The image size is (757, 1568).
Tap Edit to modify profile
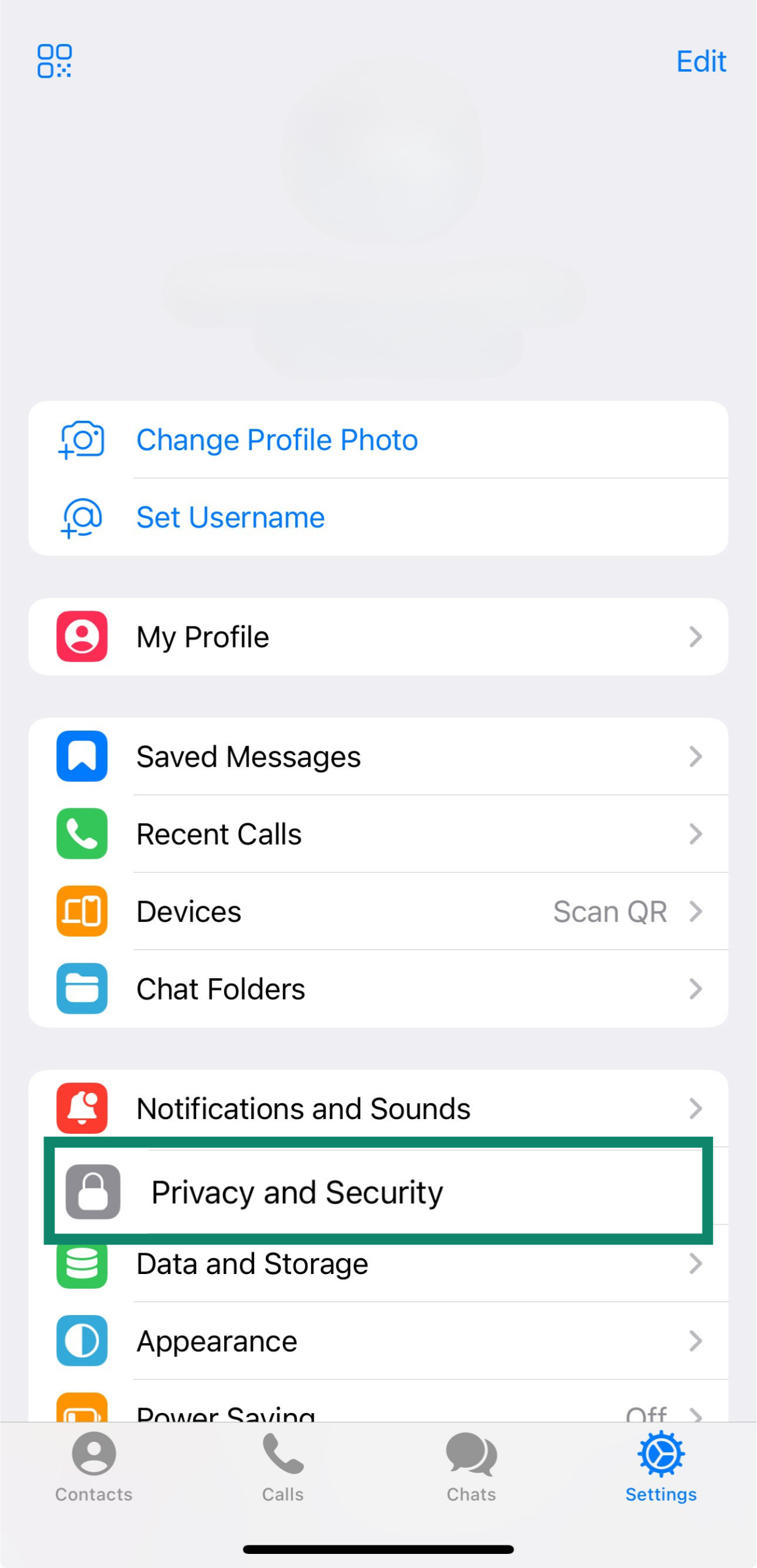[x=701, y=61]
